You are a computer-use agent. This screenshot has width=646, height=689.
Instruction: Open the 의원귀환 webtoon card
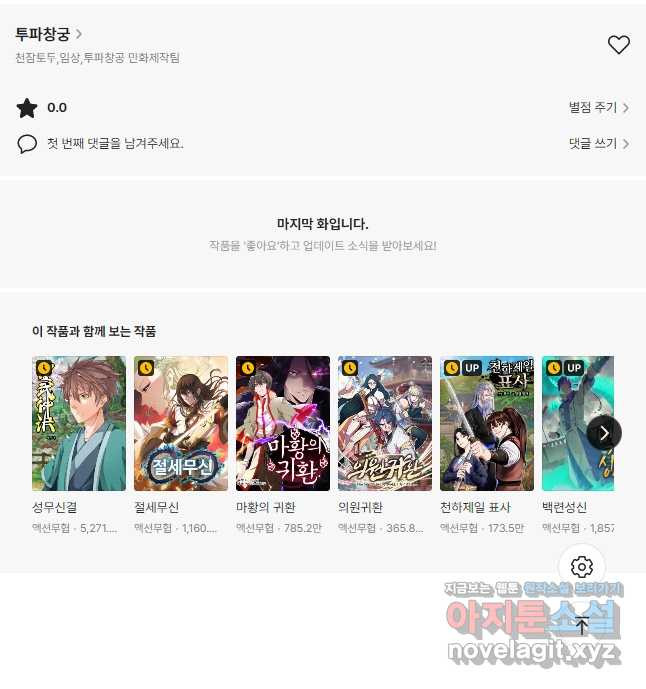click(x=385, y=423)
